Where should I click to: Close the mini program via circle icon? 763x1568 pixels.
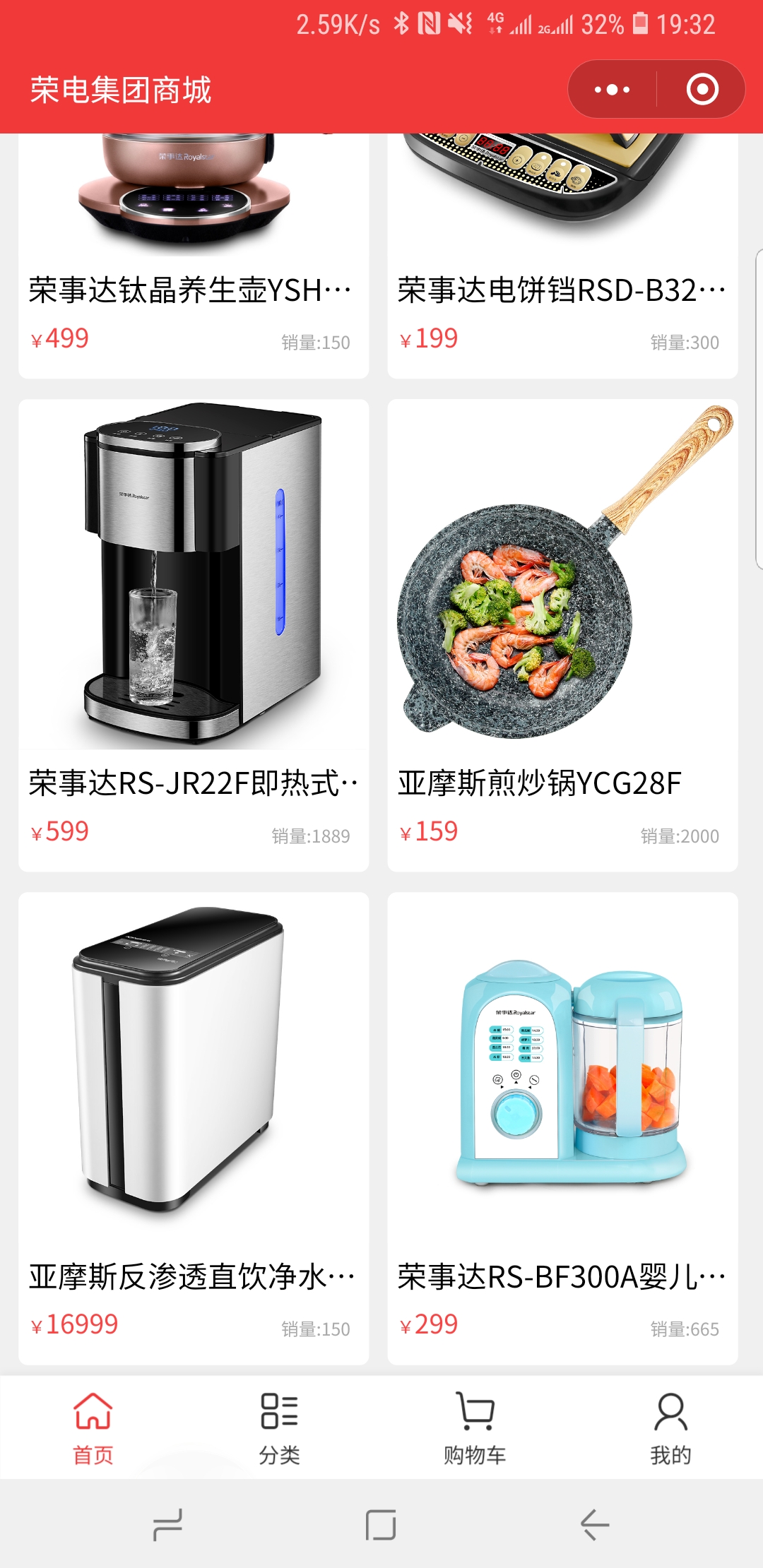click(x=702, y=90)
